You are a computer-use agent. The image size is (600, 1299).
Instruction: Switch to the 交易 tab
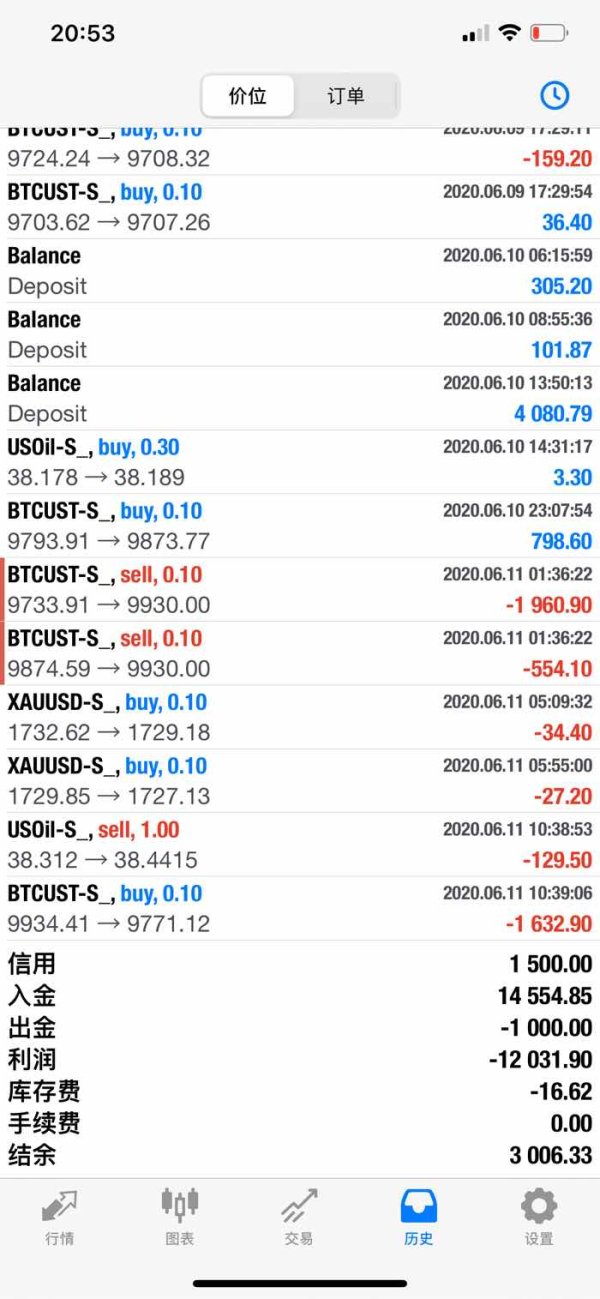tap(299, 1216)
